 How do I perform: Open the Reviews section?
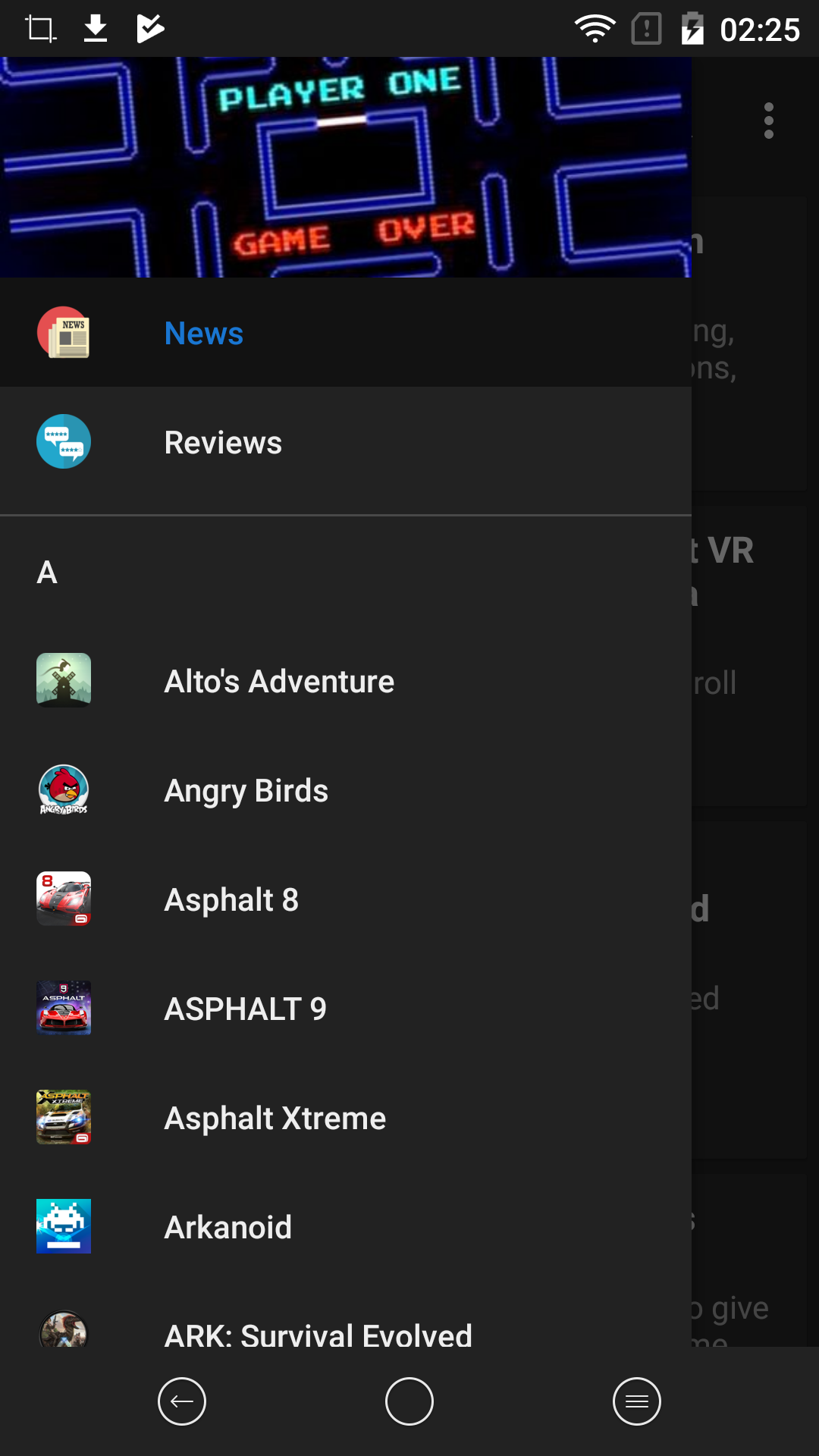(x=346, y=442)
